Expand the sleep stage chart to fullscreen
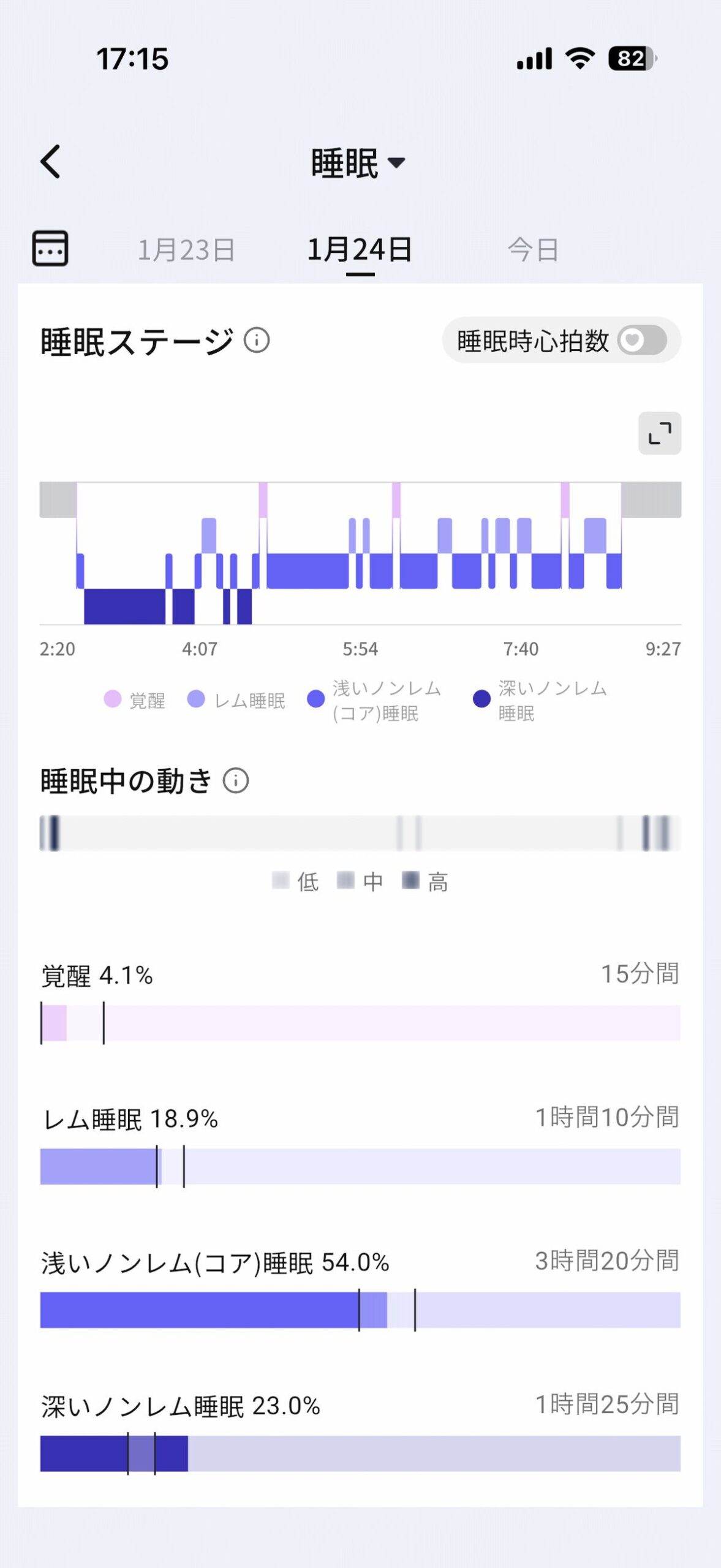Screen dimensions: 721x1568 [x=659, y=432]
